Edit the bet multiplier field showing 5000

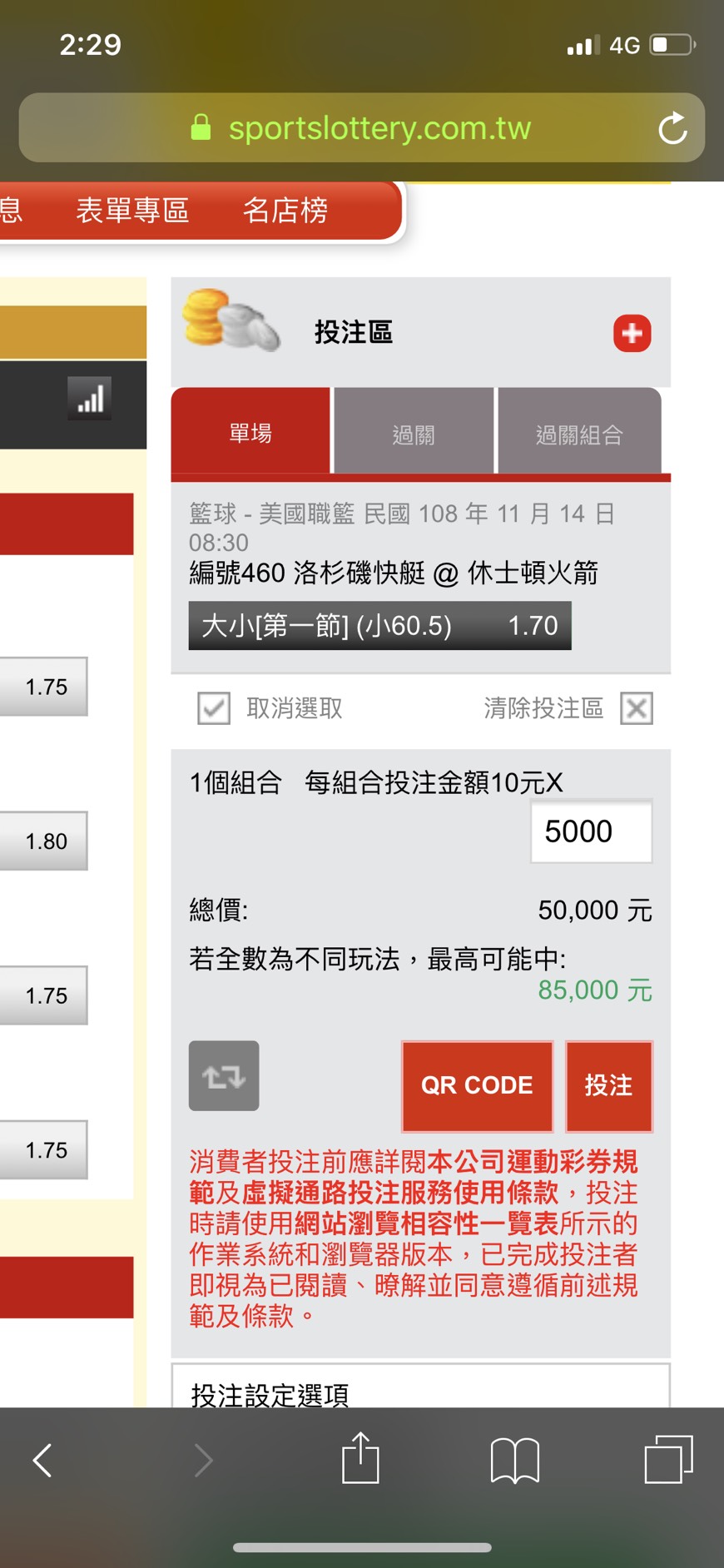591,831
